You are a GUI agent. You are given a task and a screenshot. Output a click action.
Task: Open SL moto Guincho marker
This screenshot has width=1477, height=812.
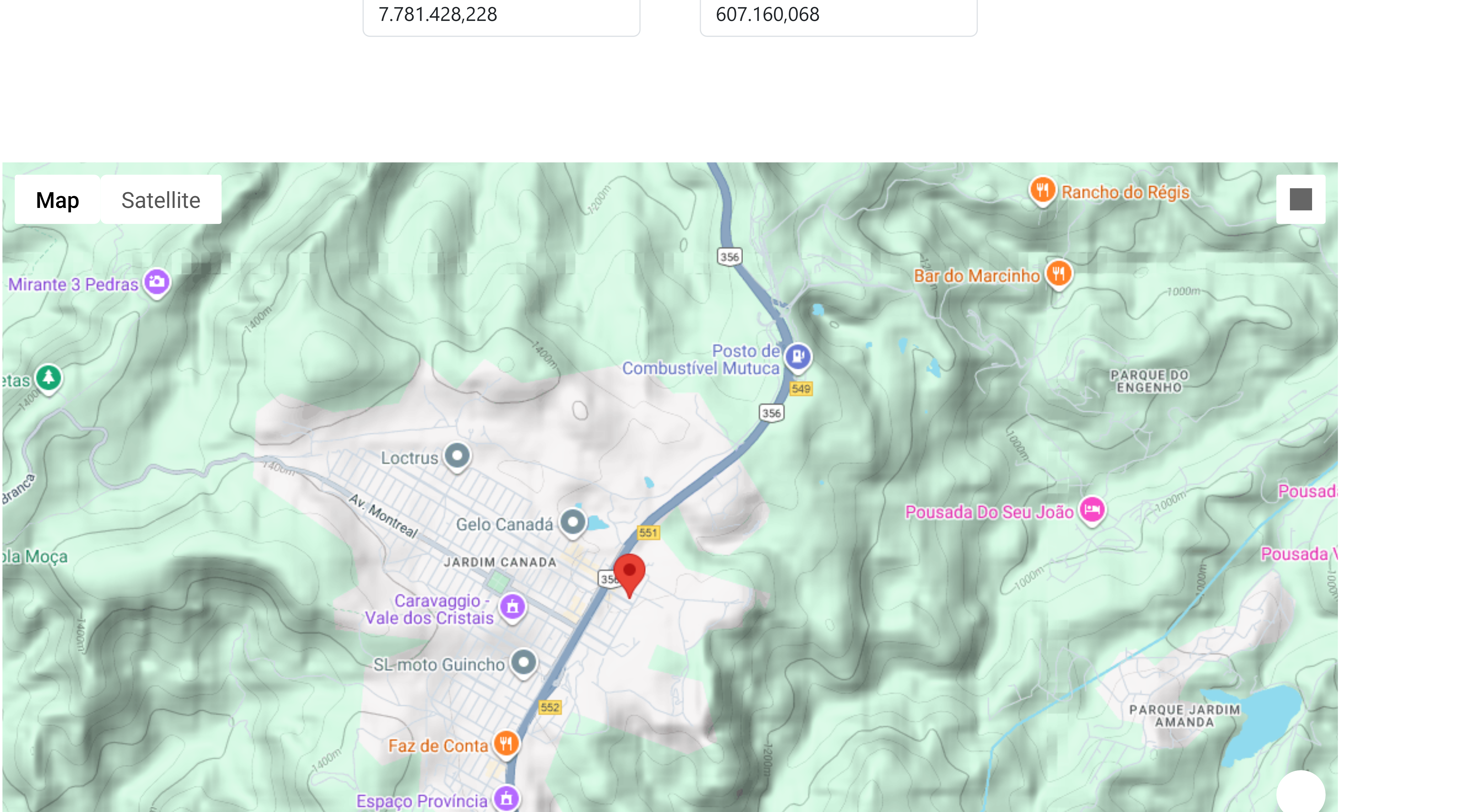coord(523,662)
